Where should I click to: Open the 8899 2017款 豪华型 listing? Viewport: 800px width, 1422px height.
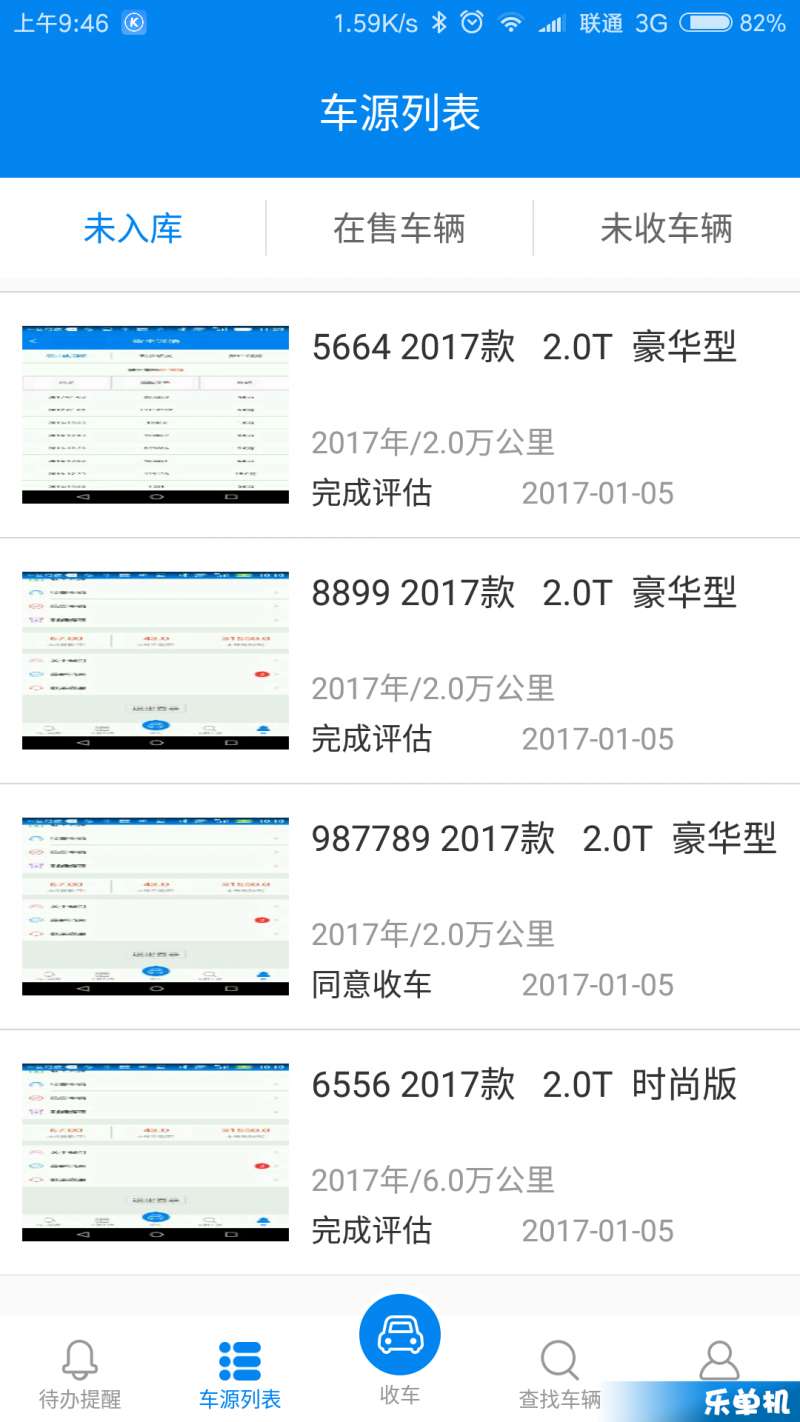400,661
